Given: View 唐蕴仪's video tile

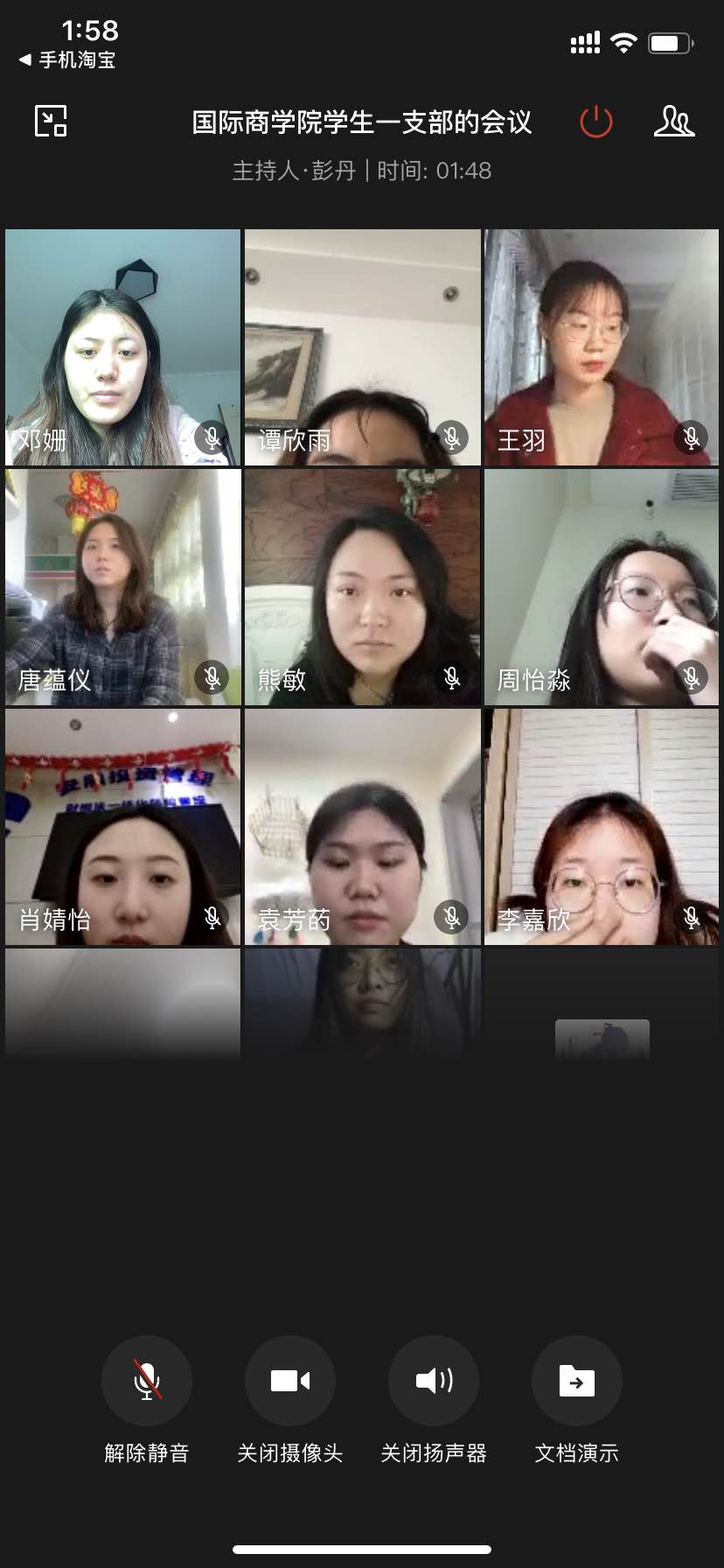Looking at the screenshot, I should click(122, 587).
